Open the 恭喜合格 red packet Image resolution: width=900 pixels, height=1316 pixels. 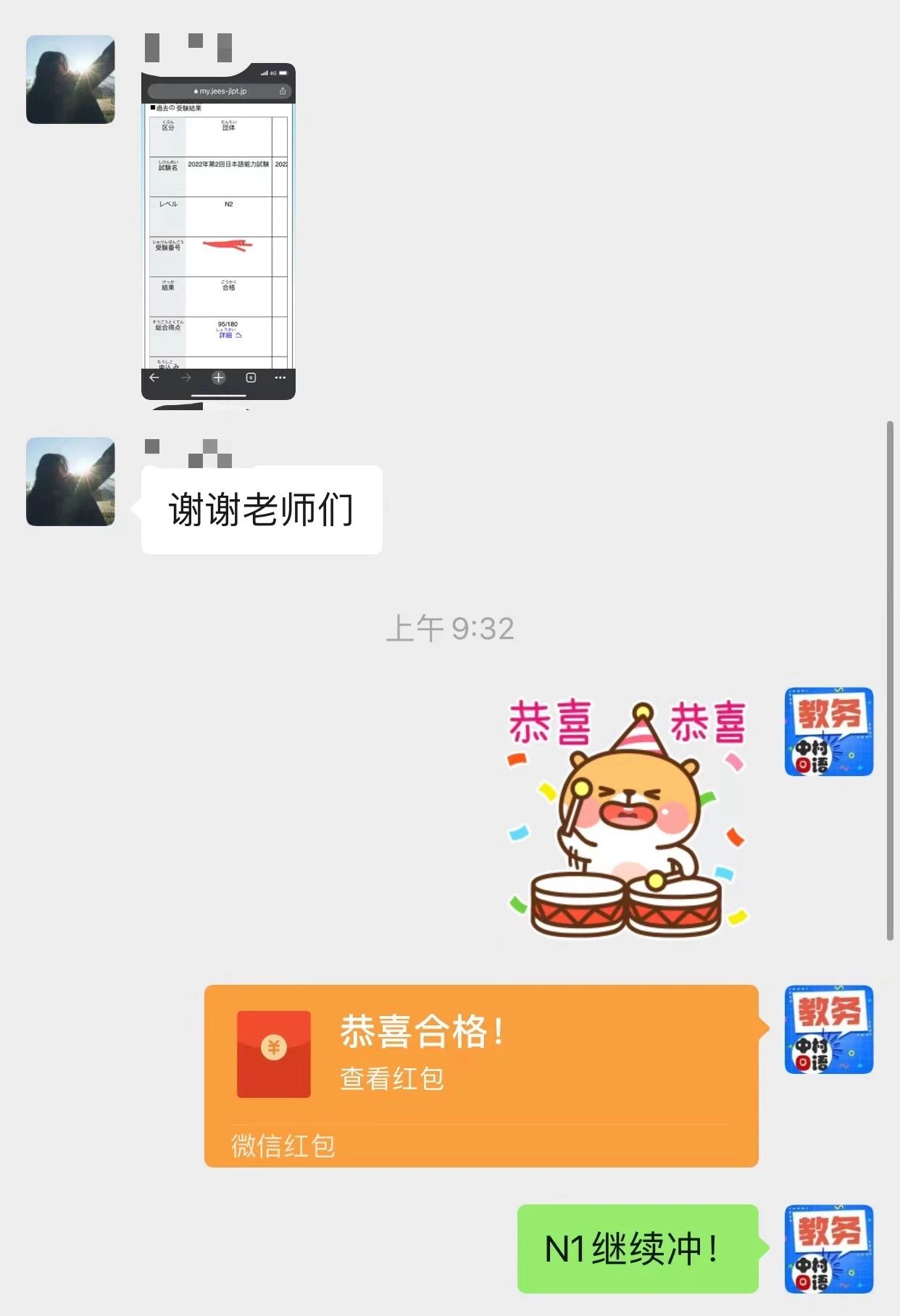coord(480,1074)
